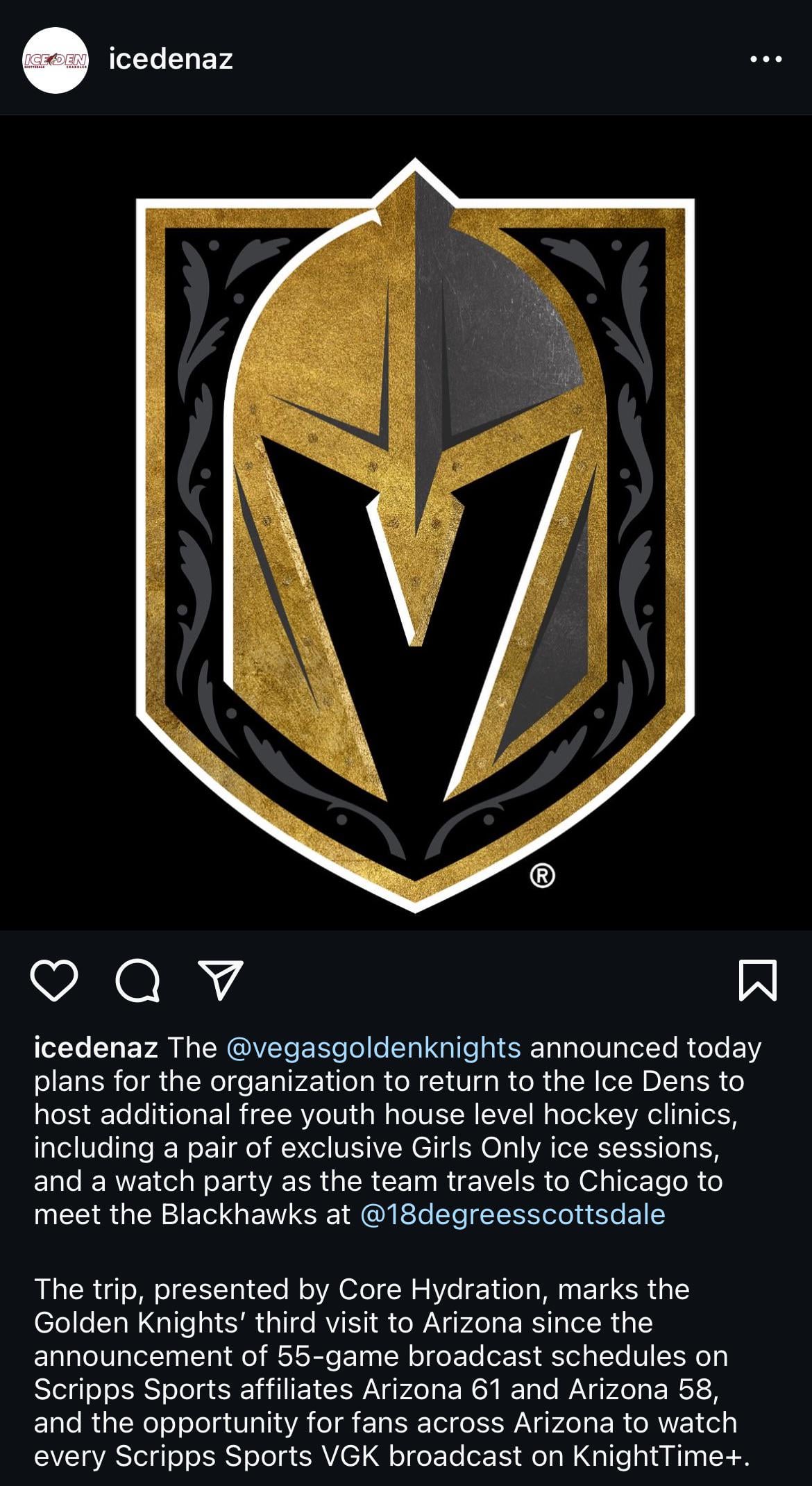
Task: Share this post via the paper plane
Action: 221,980
